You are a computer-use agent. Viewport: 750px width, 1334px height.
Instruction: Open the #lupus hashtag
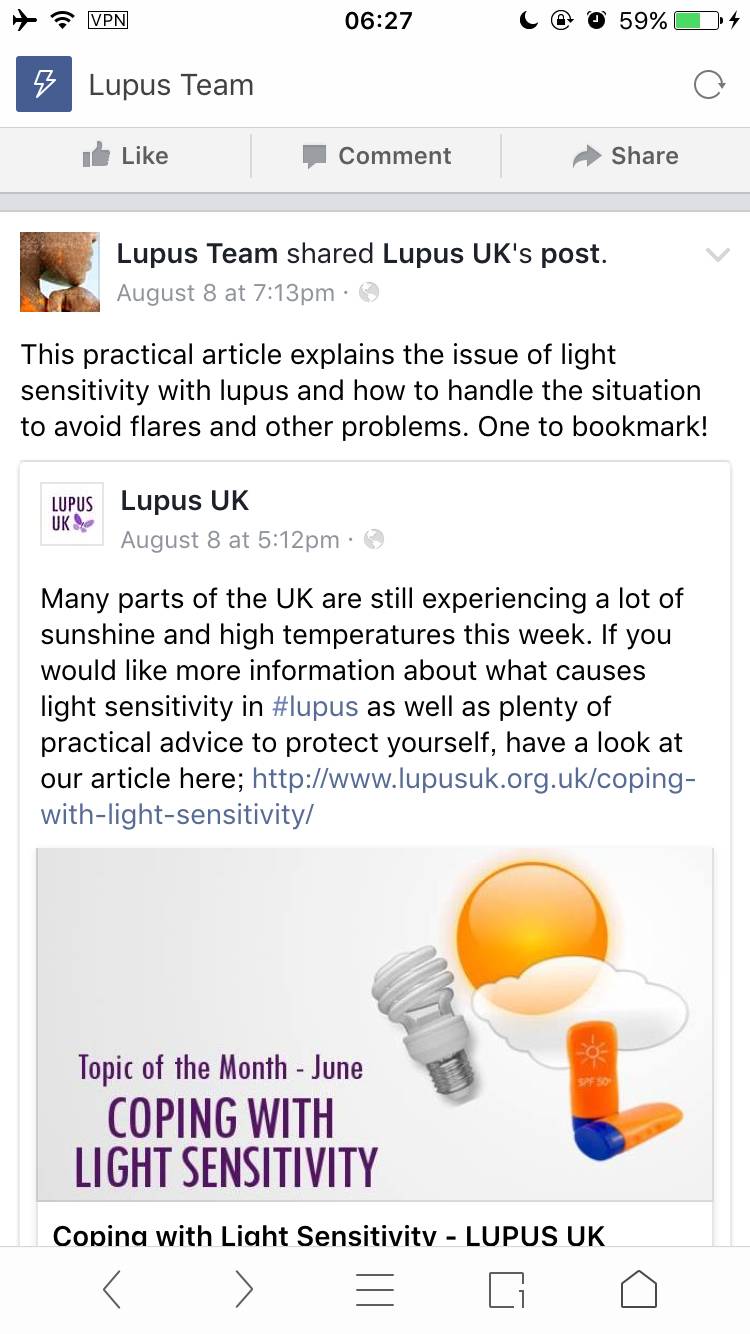(314, 706)
